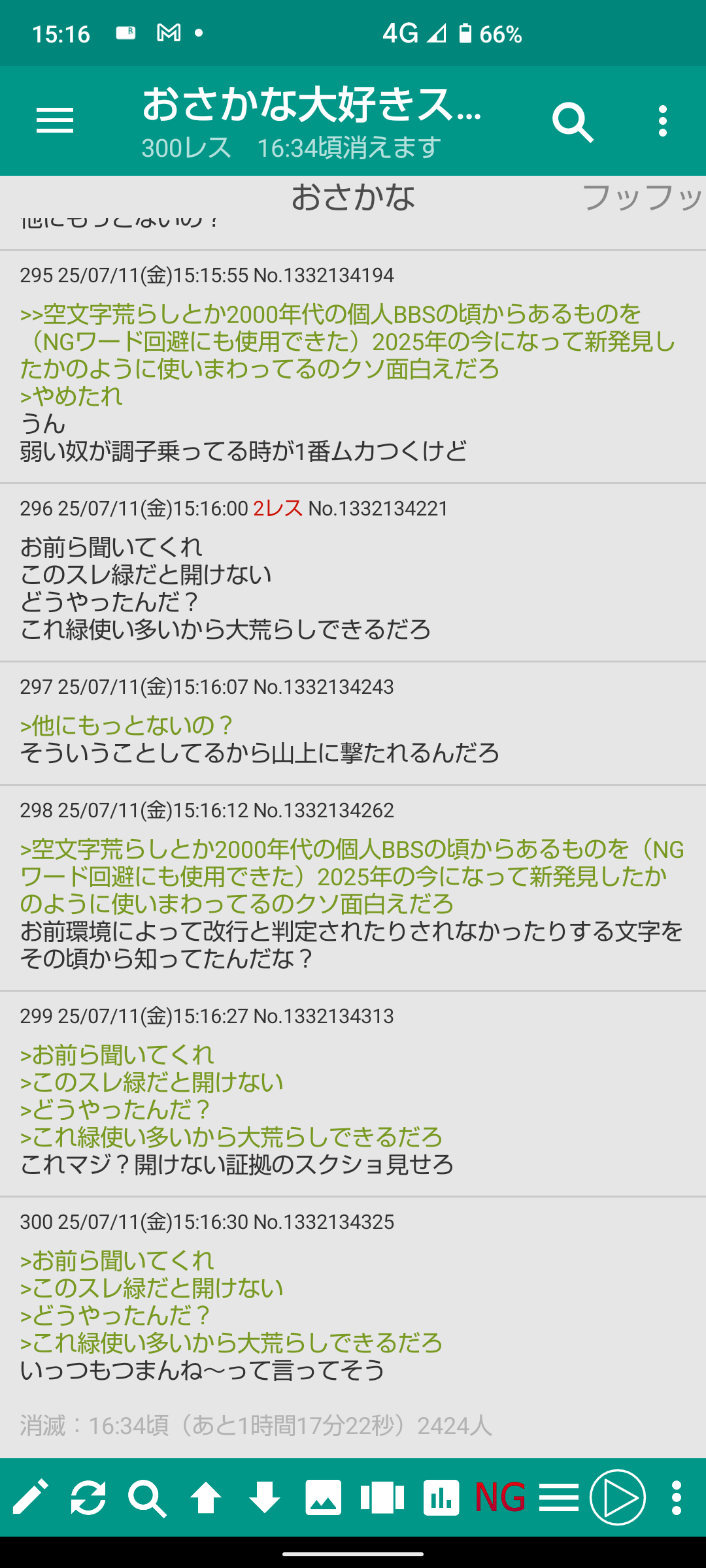706x1568 pixels.
Task: Open the image list icon
Action: (x=324, y=1497)
